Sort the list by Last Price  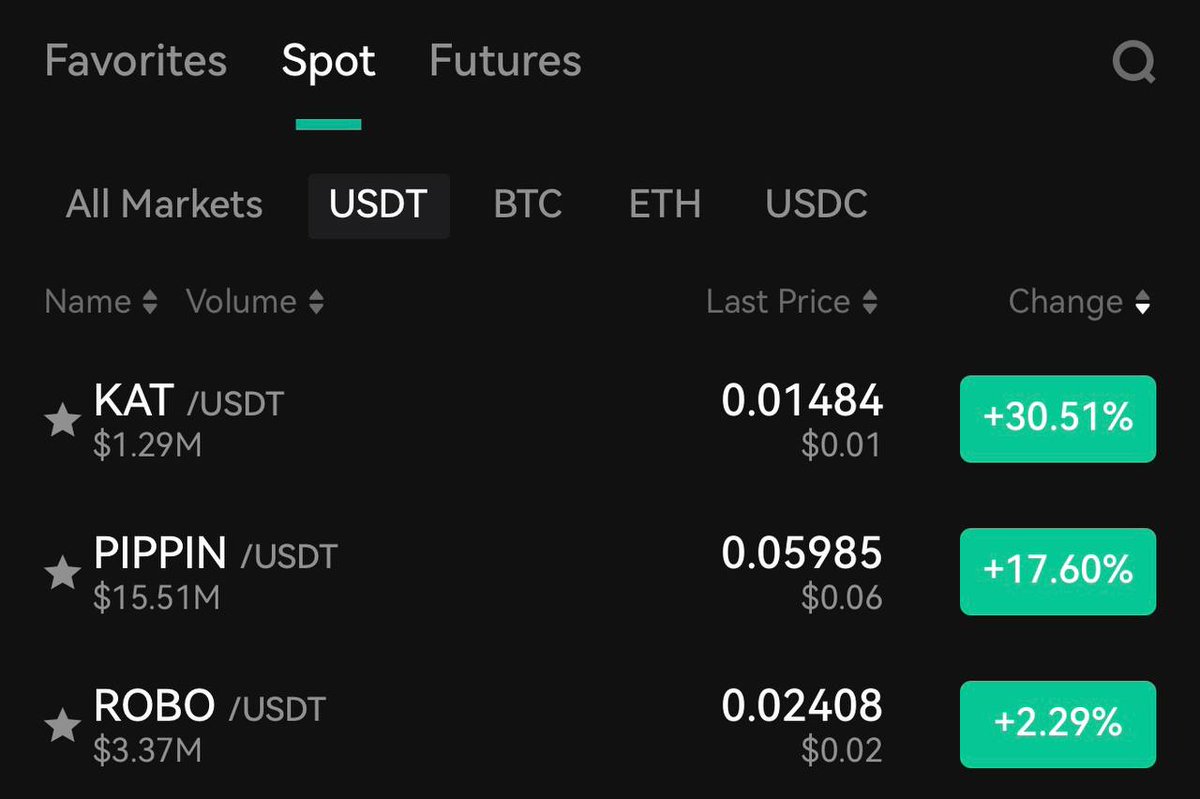click(x=791, y=302)
